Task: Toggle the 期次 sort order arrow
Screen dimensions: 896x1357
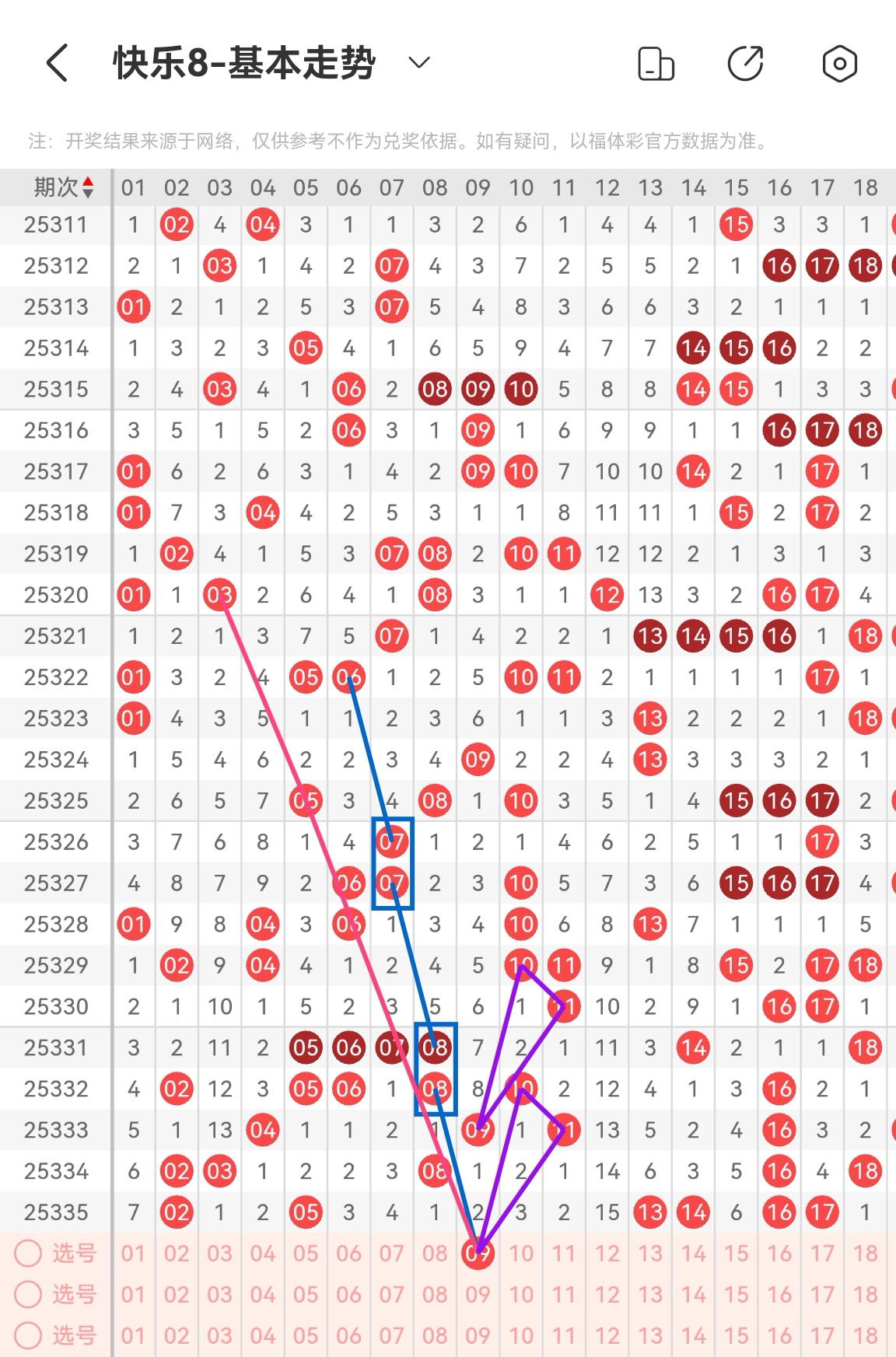Action: (87, 187)
